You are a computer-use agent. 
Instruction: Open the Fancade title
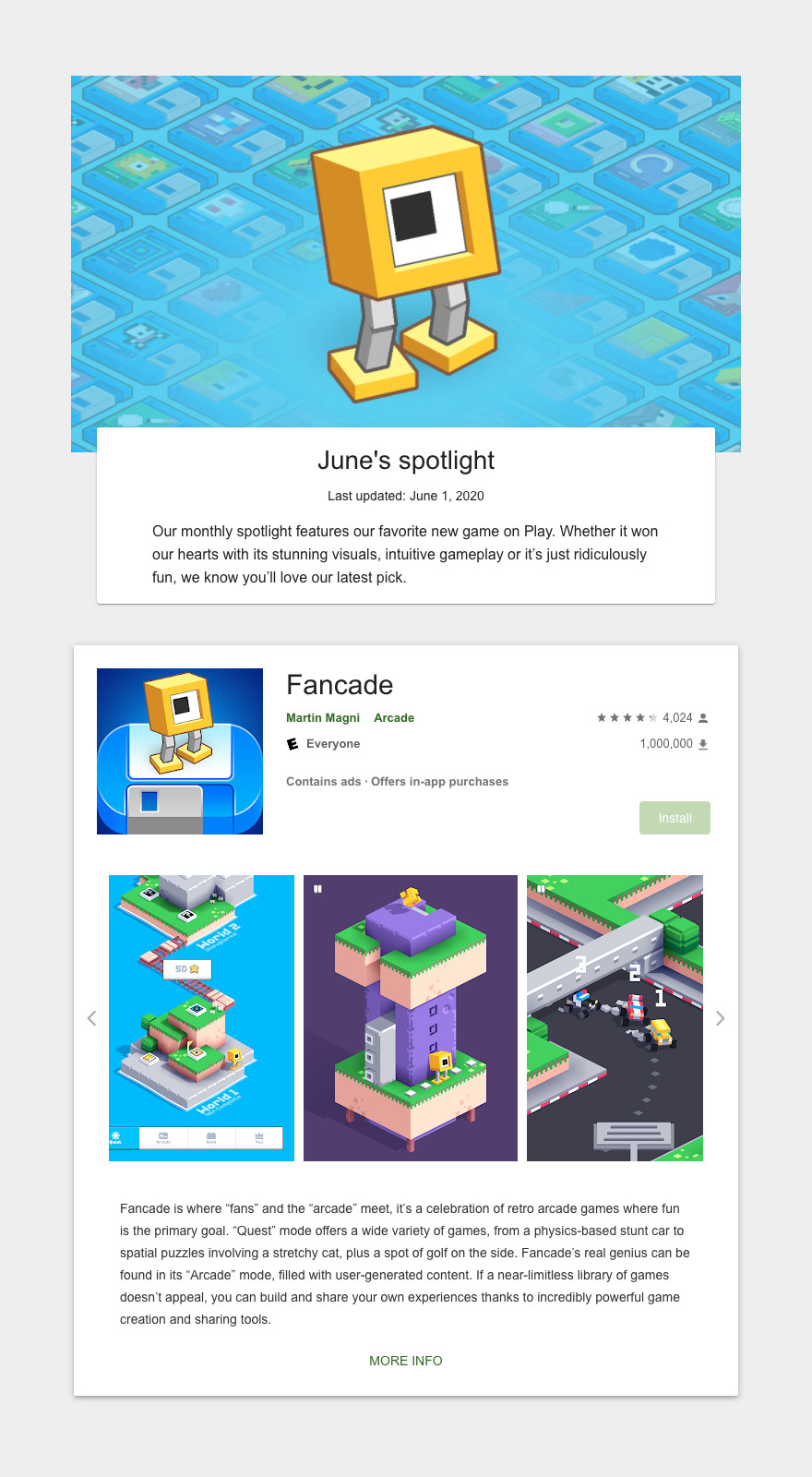point(340,685)
